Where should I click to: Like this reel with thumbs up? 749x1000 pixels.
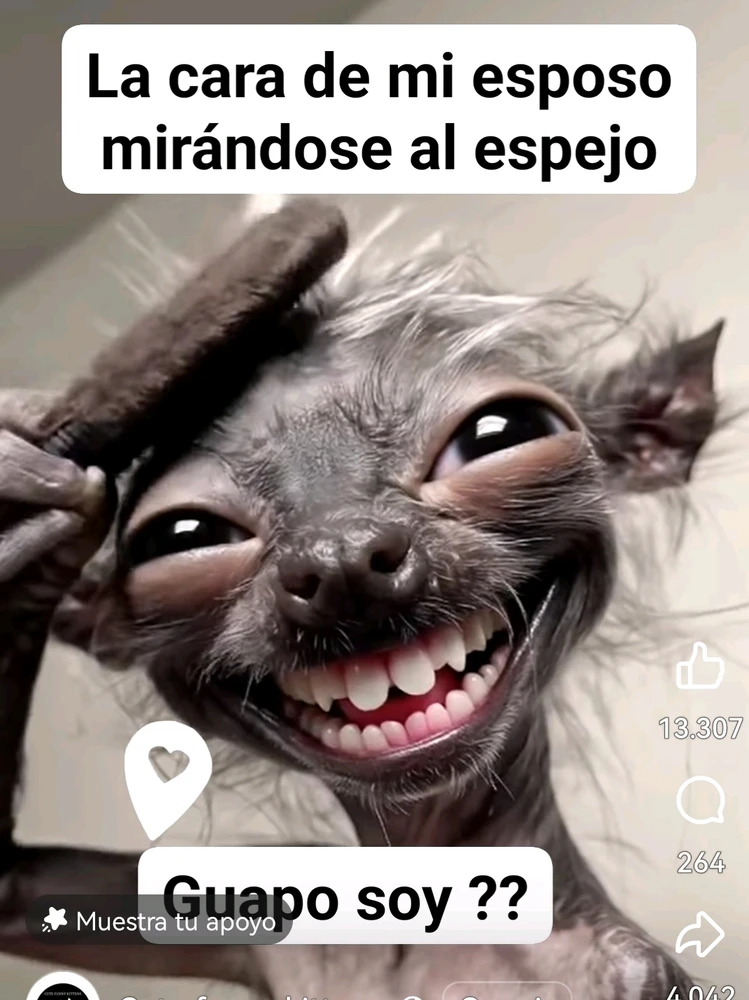pyautogui.click(x=700, y=667)
